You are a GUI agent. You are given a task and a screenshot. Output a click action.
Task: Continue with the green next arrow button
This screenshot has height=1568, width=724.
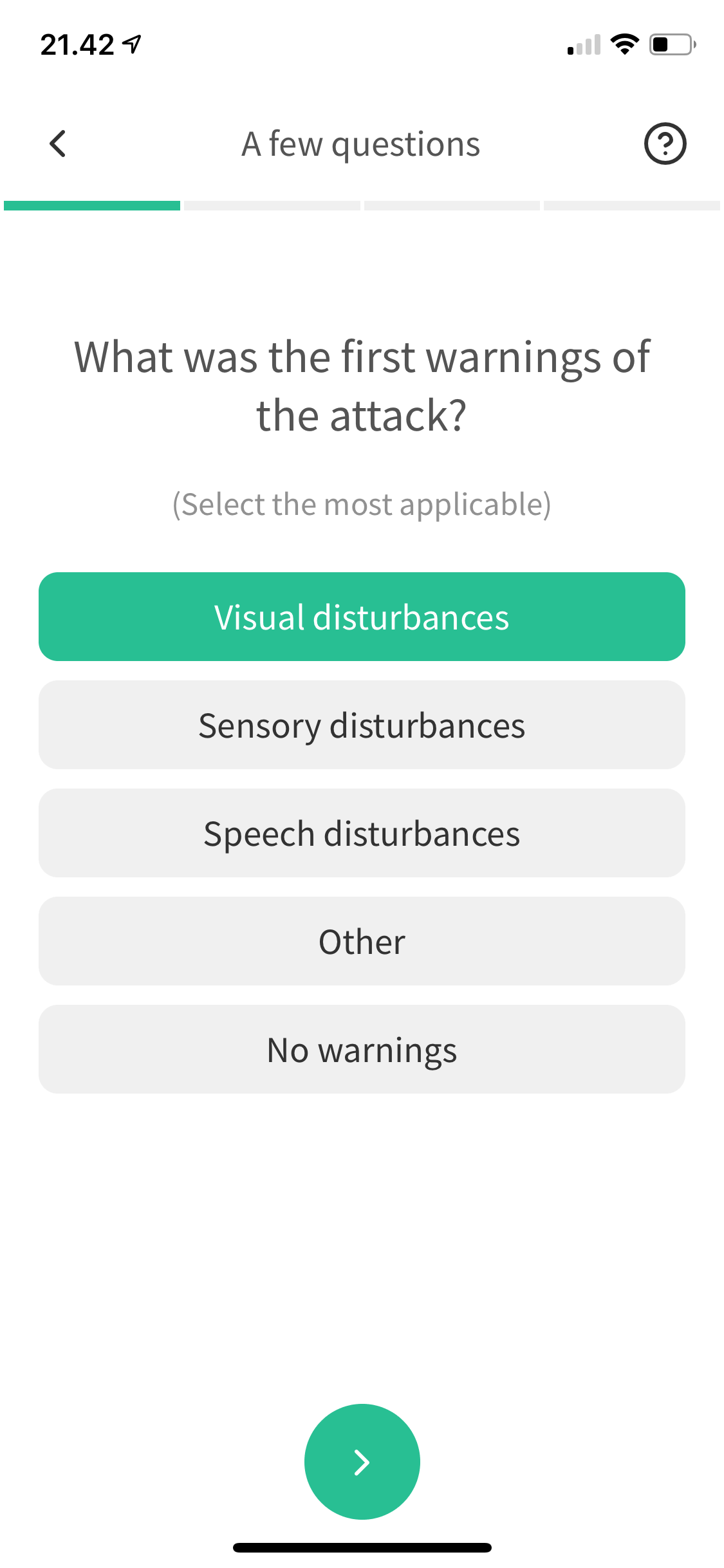(362, 1461)
